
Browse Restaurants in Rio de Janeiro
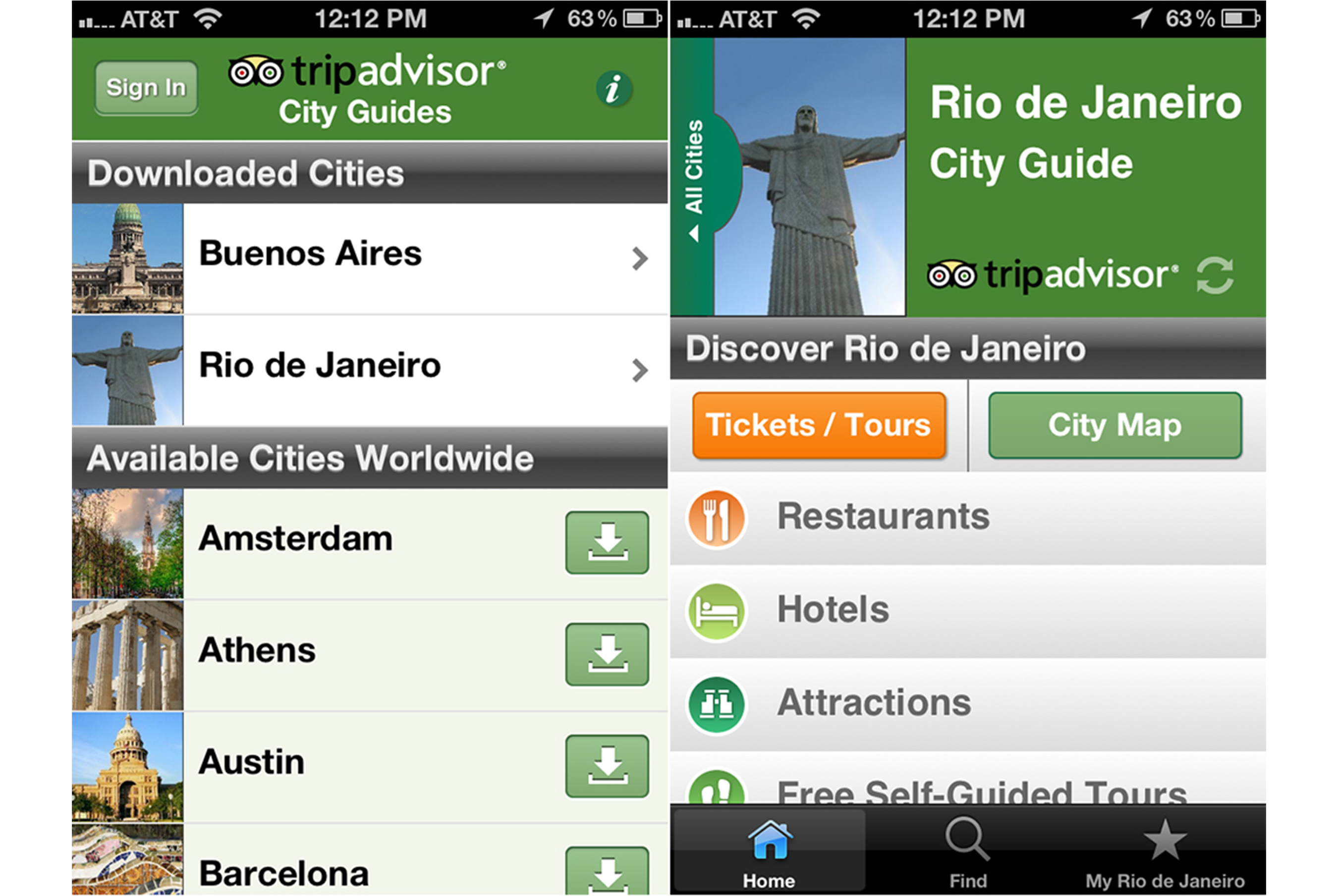968,518
